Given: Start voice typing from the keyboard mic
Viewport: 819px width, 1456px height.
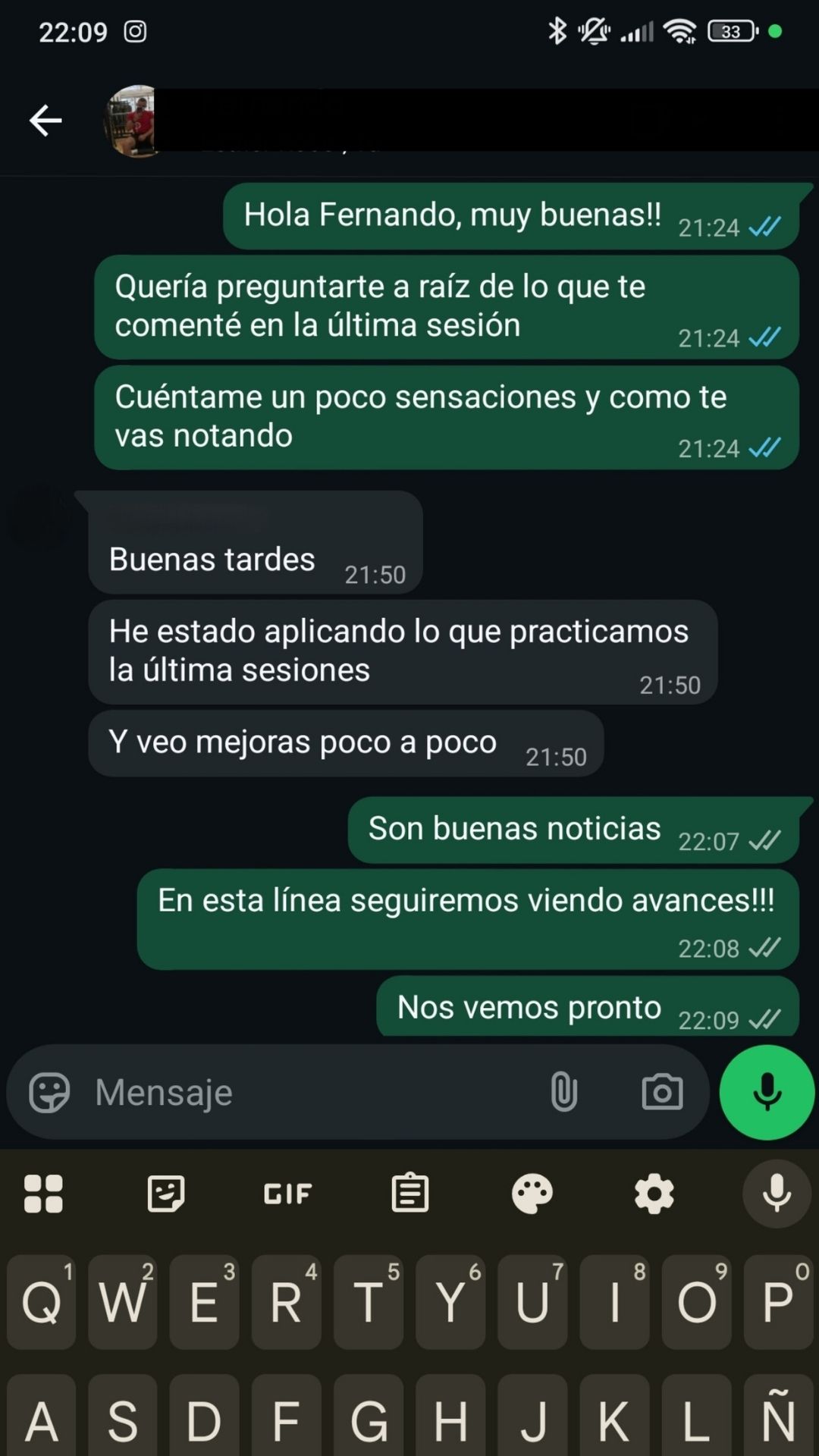Looking at the screenshot, I should tap(776, 1193).
